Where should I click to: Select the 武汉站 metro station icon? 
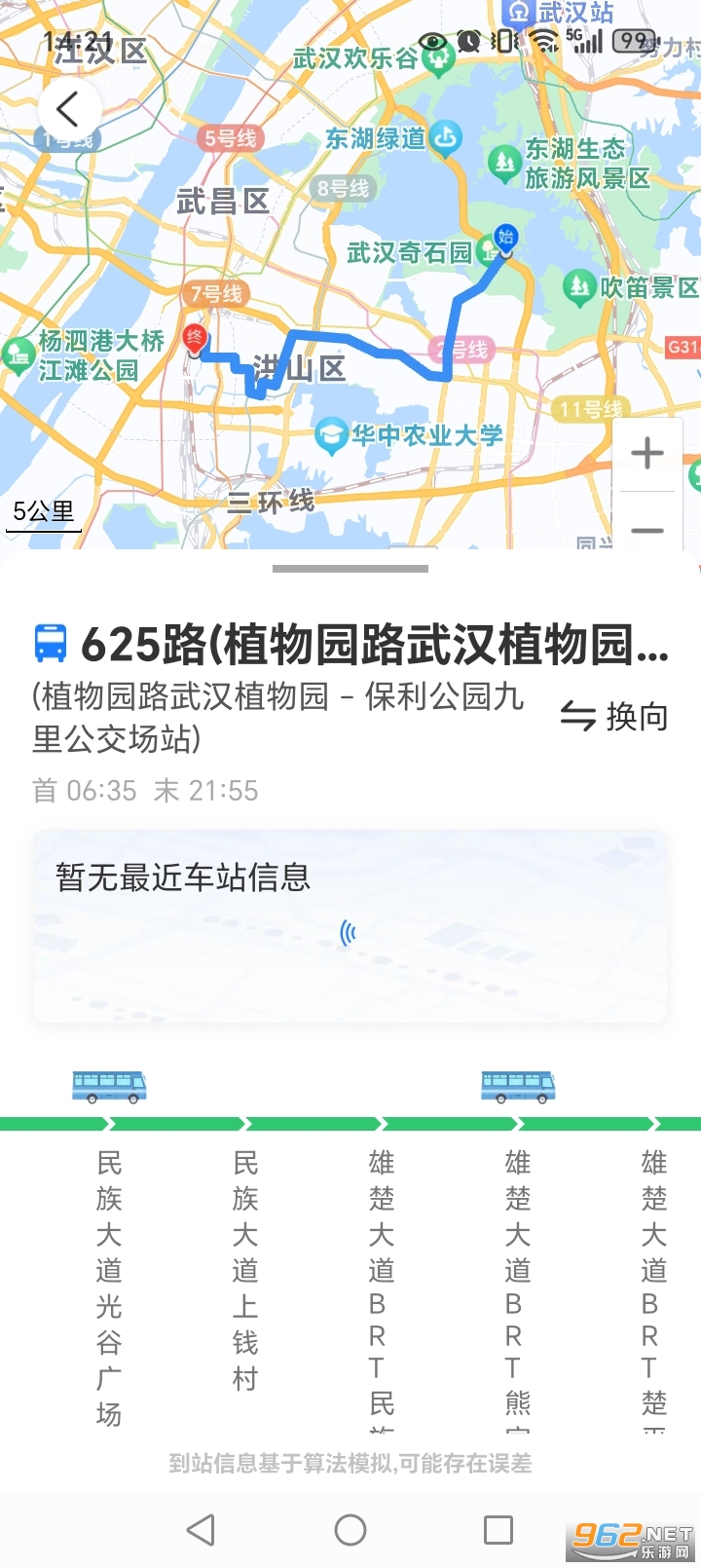[x=519, y=14]
